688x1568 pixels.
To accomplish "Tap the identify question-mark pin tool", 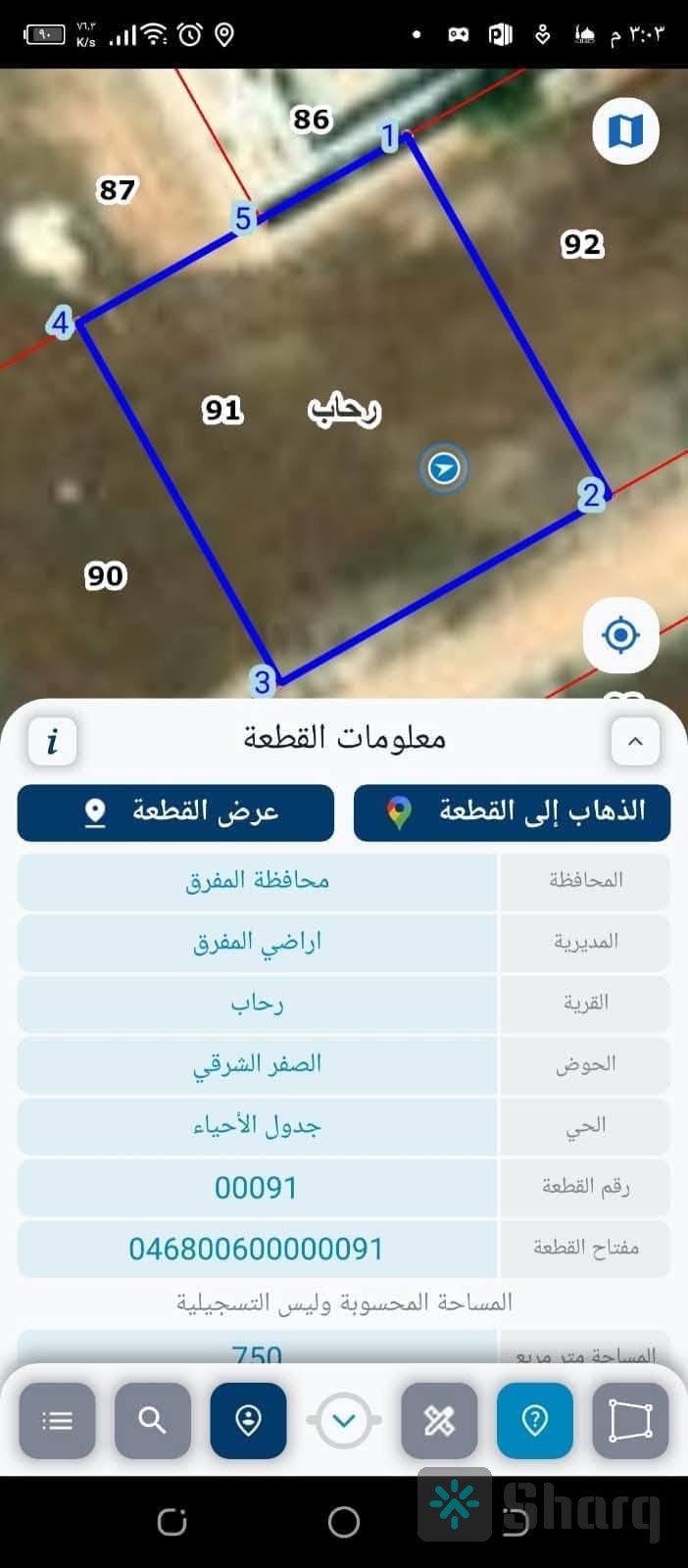I will [x=534, y=1420].
